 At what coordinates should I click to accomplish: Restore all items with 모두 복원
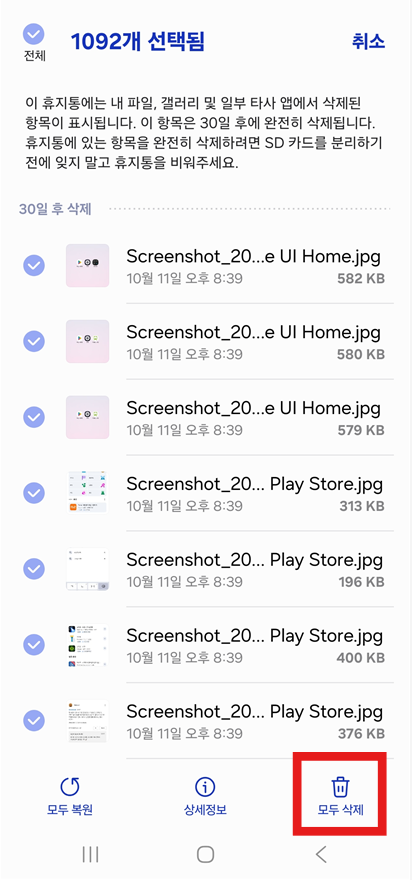coord(70,796)
